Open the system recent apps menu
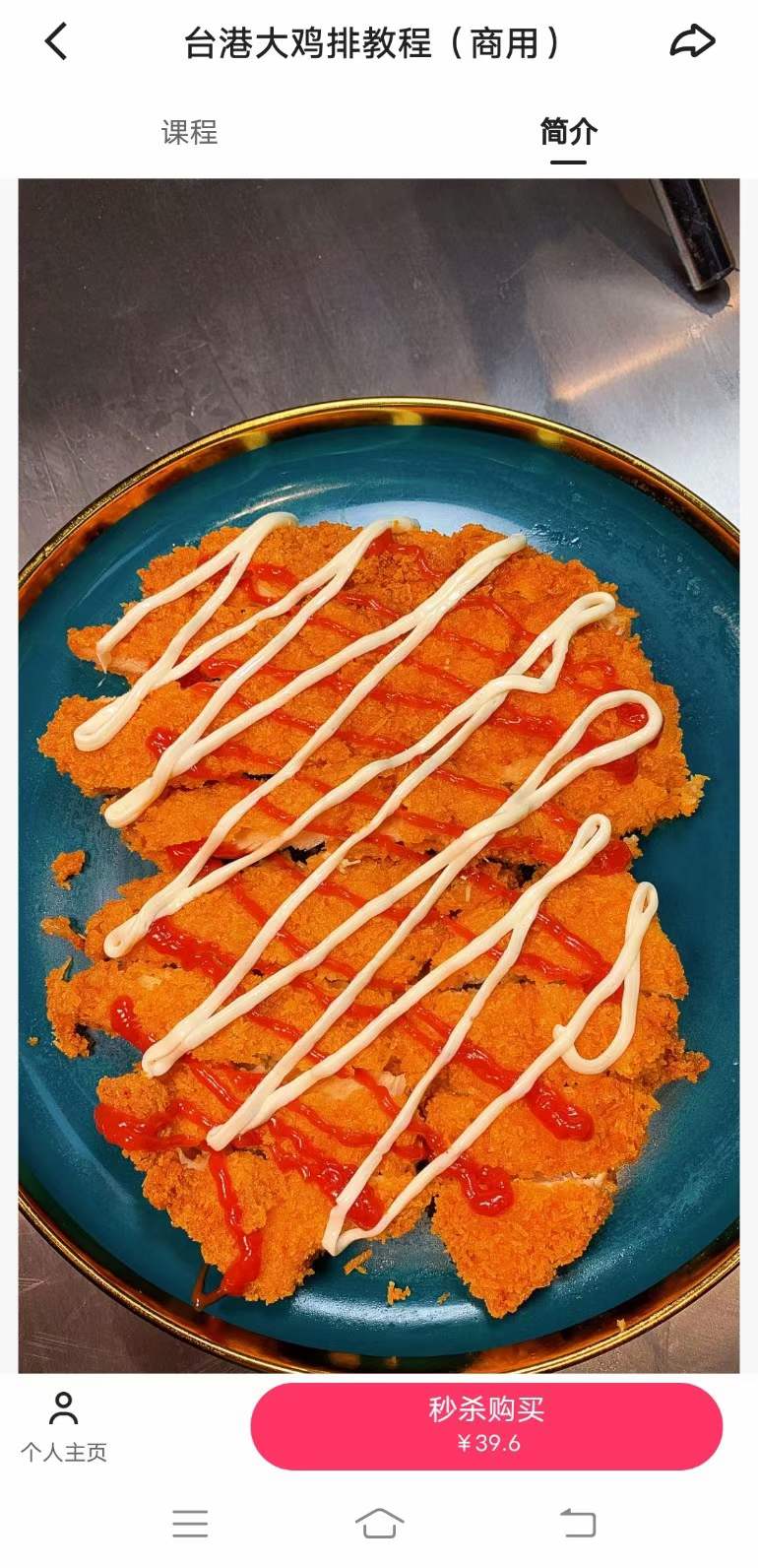 coord(190,1523)
